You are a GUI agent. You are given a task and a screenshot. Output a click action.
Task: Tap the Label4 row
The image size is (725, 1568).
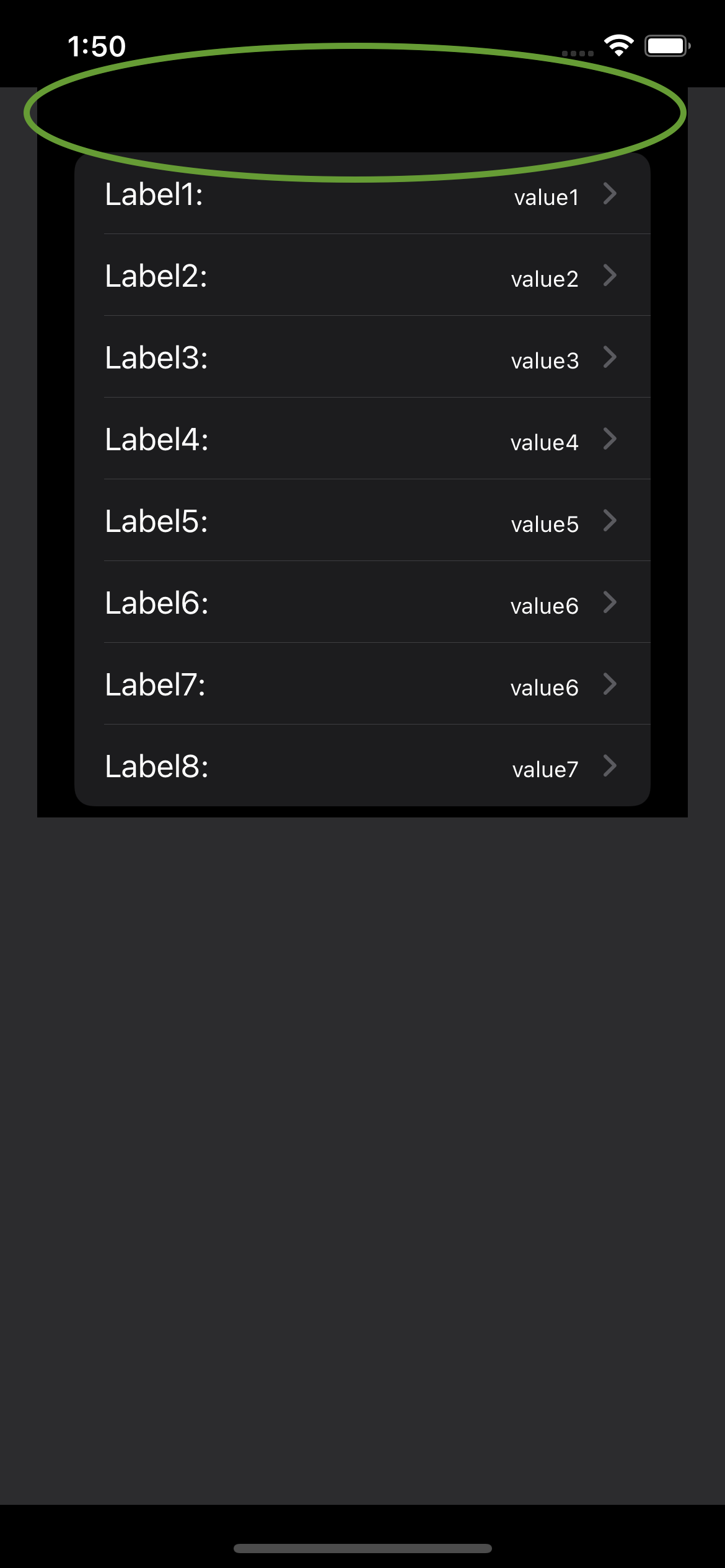tap(362, 438)
